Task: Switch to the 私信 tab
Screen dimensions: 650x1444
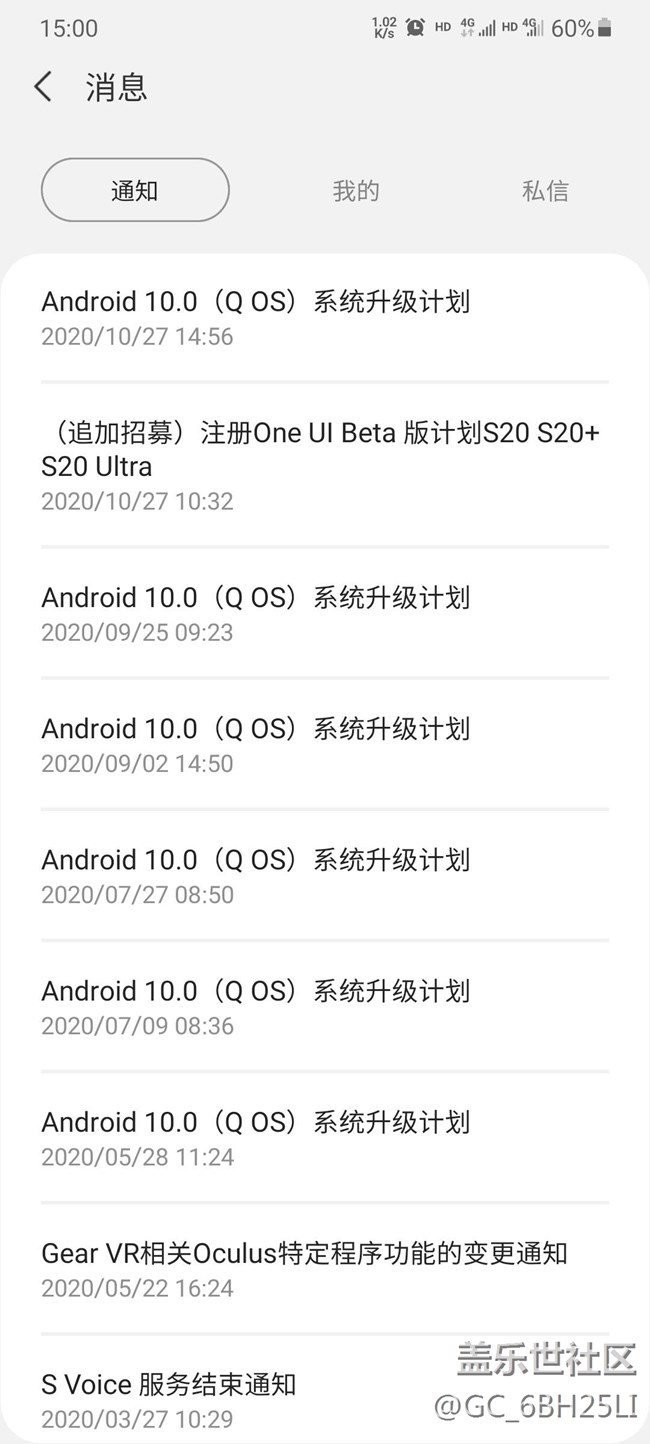Action: [545, 190]
